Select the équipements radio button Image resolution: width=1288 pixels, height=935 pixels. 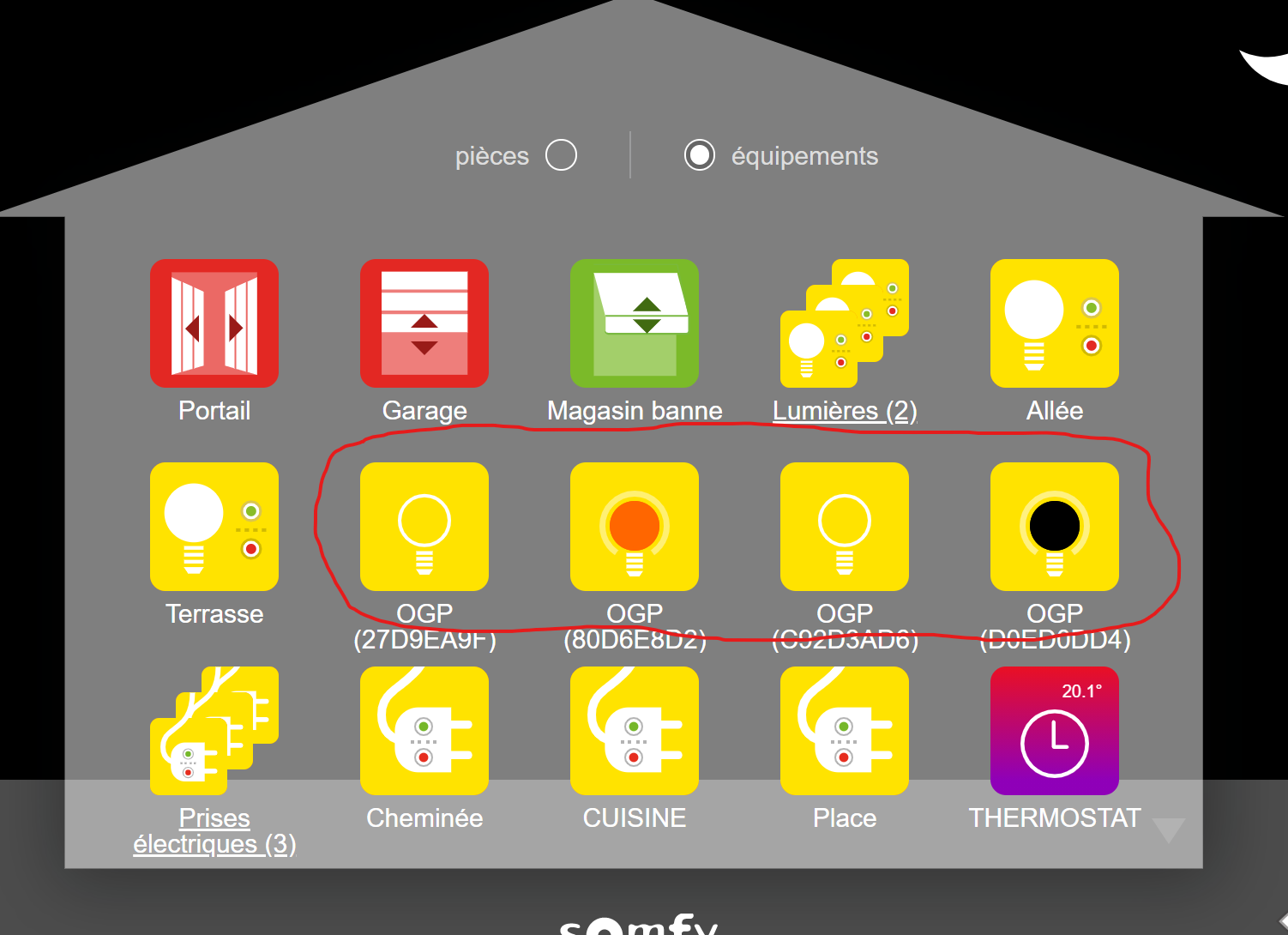[x=699, y=155]
